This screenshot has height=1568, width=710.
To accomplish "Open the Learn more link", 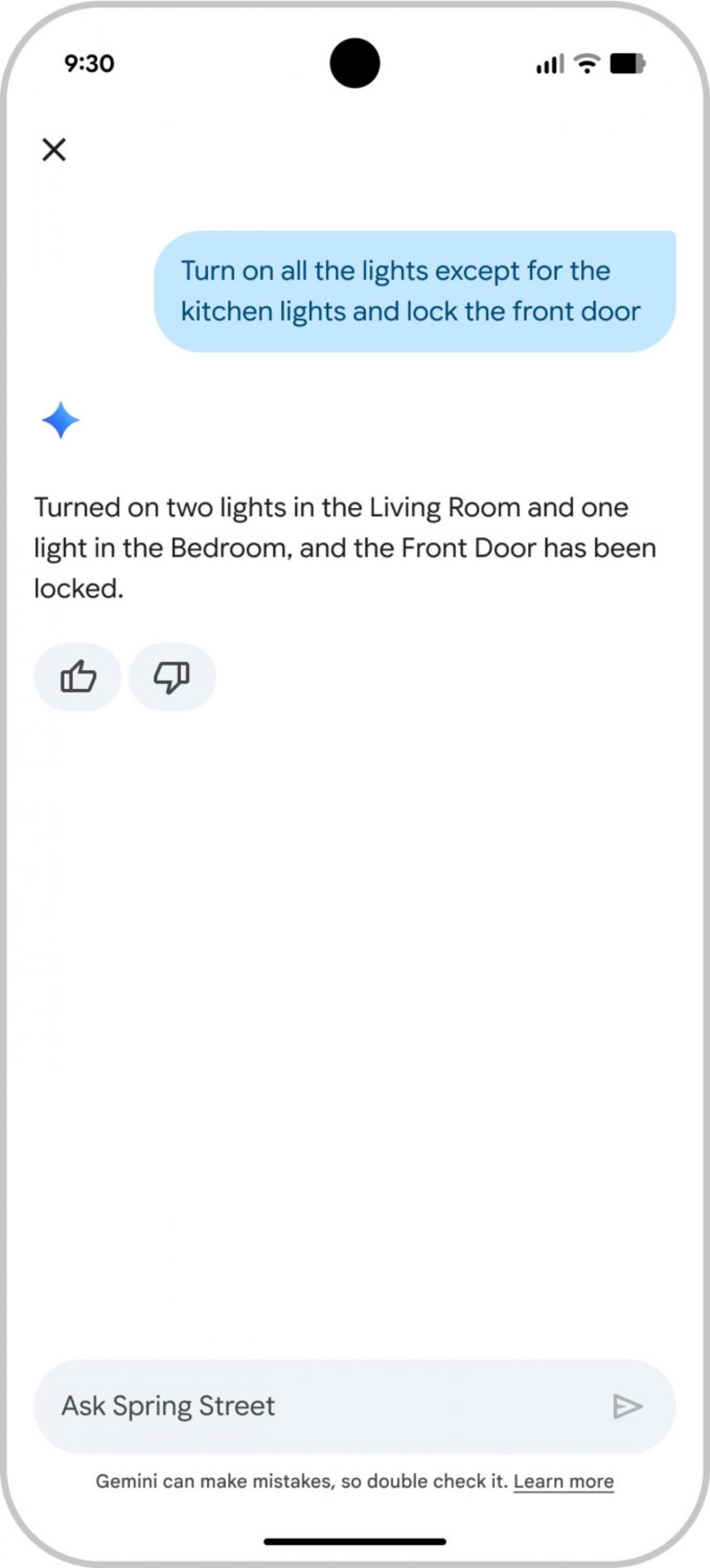I will (563, 1481).
